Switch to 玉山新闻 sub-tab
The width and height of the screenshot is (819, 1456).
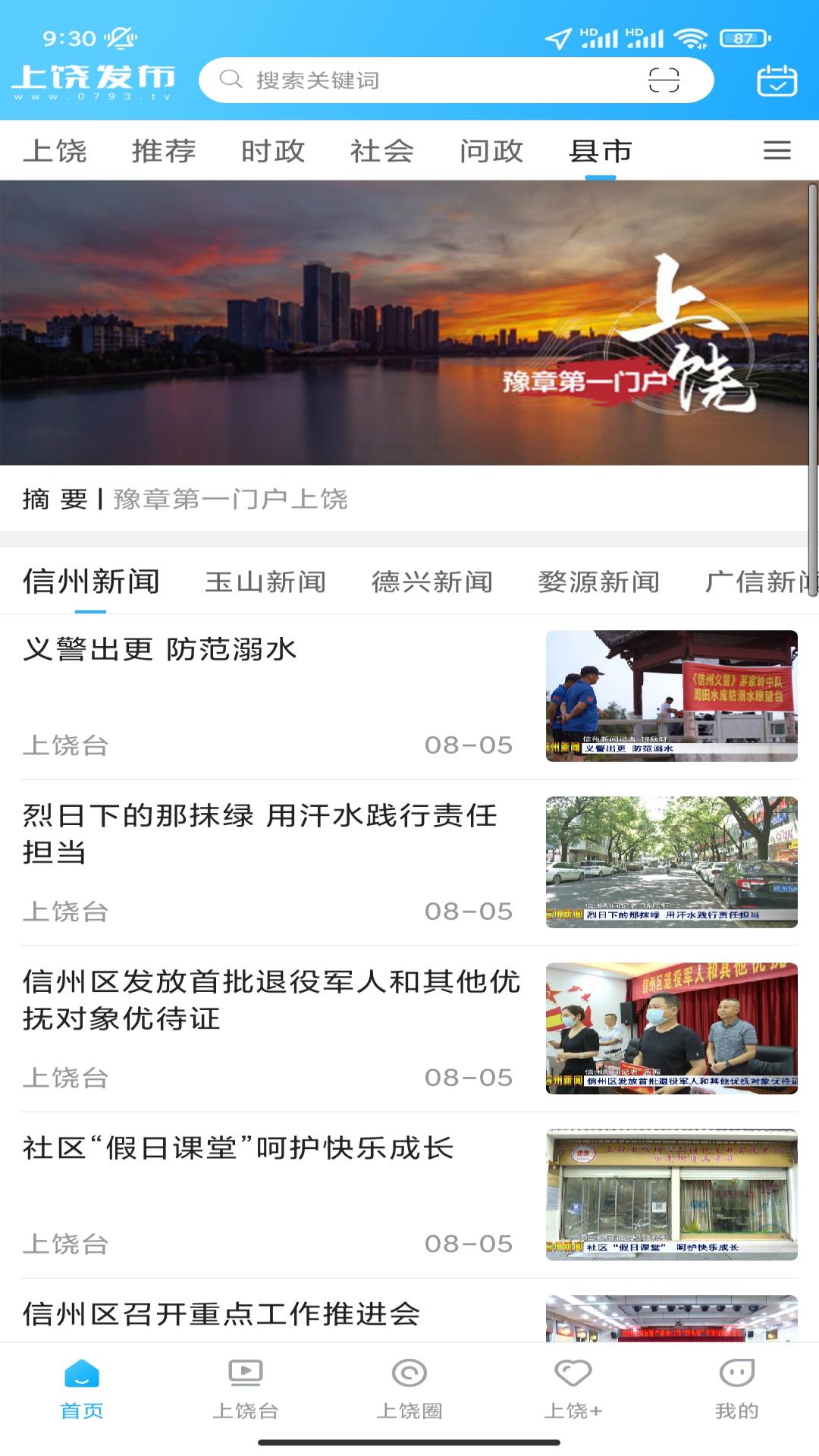pyautogui.click(x=265, y=582)
